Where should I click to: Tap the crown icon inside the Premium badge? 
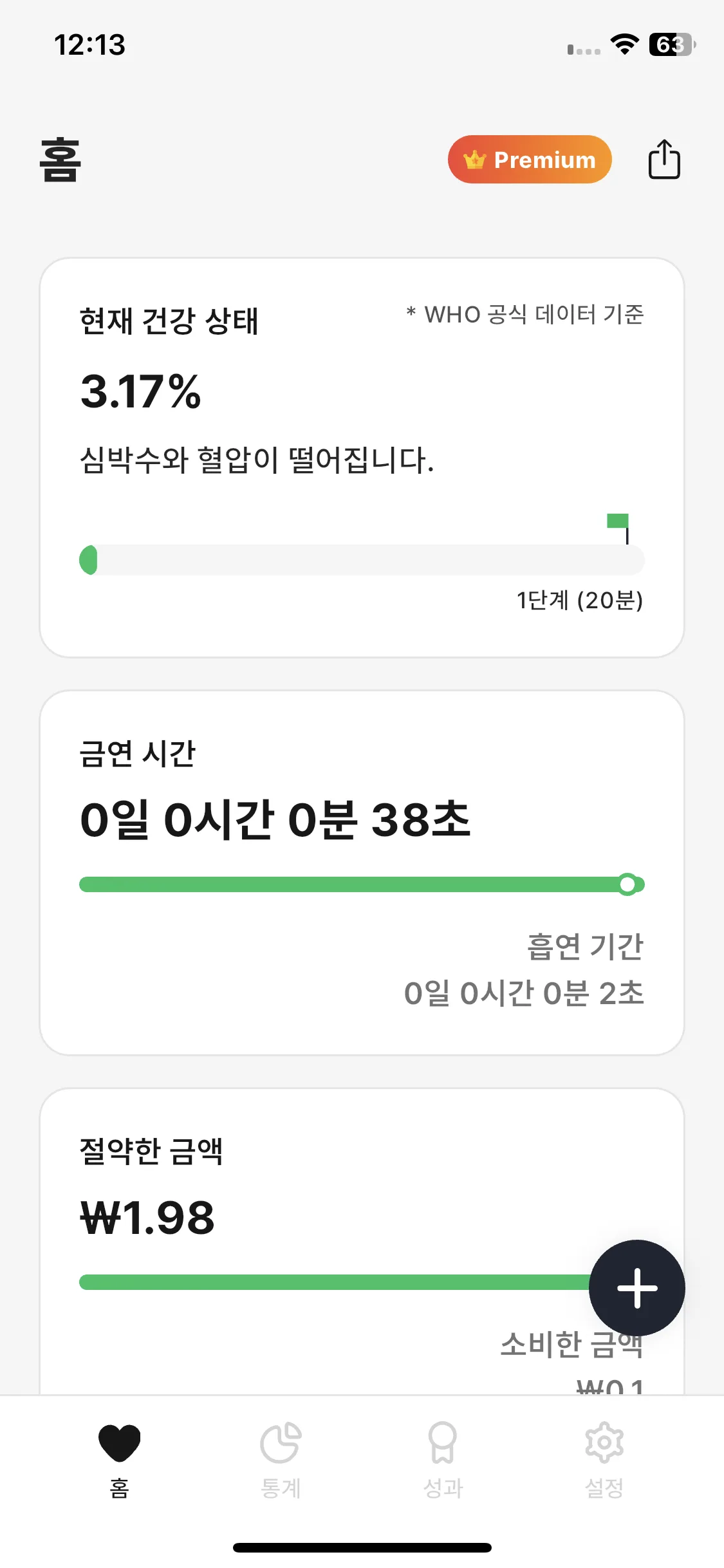tap(474, 160)
